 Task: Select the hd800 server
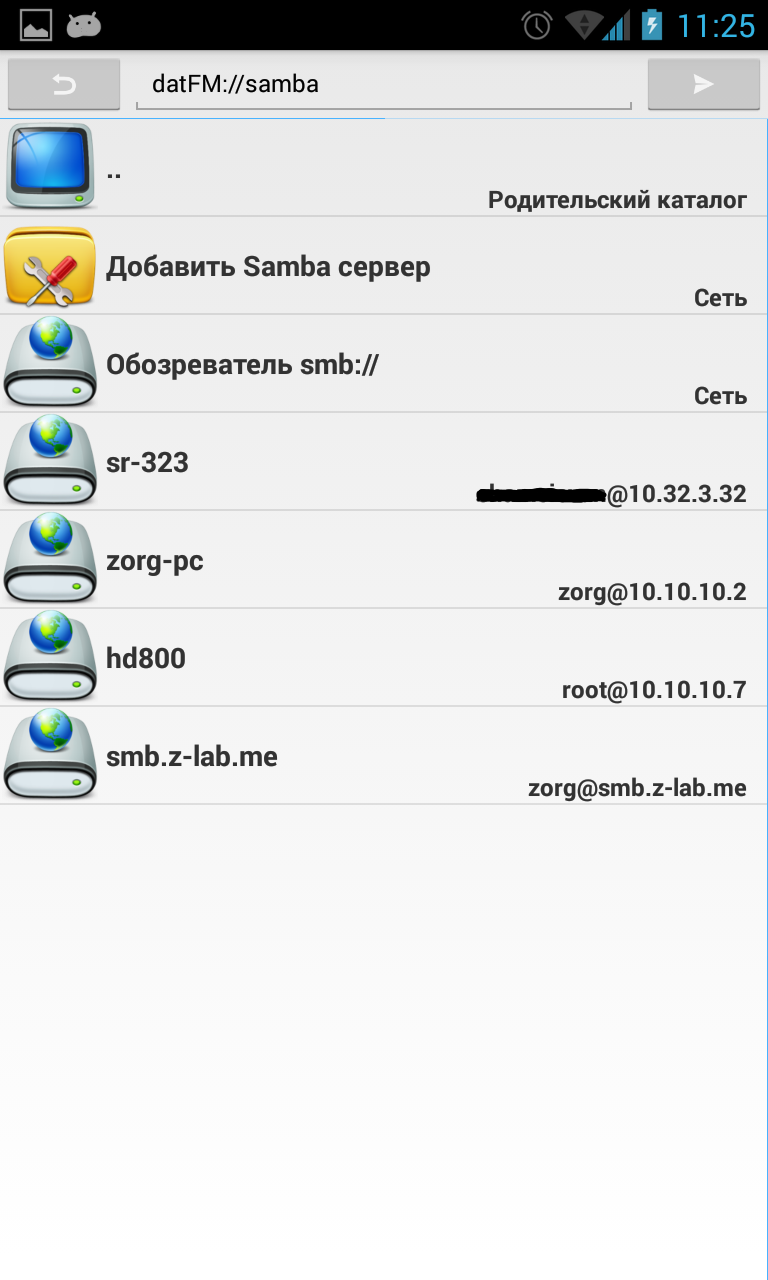384,658
